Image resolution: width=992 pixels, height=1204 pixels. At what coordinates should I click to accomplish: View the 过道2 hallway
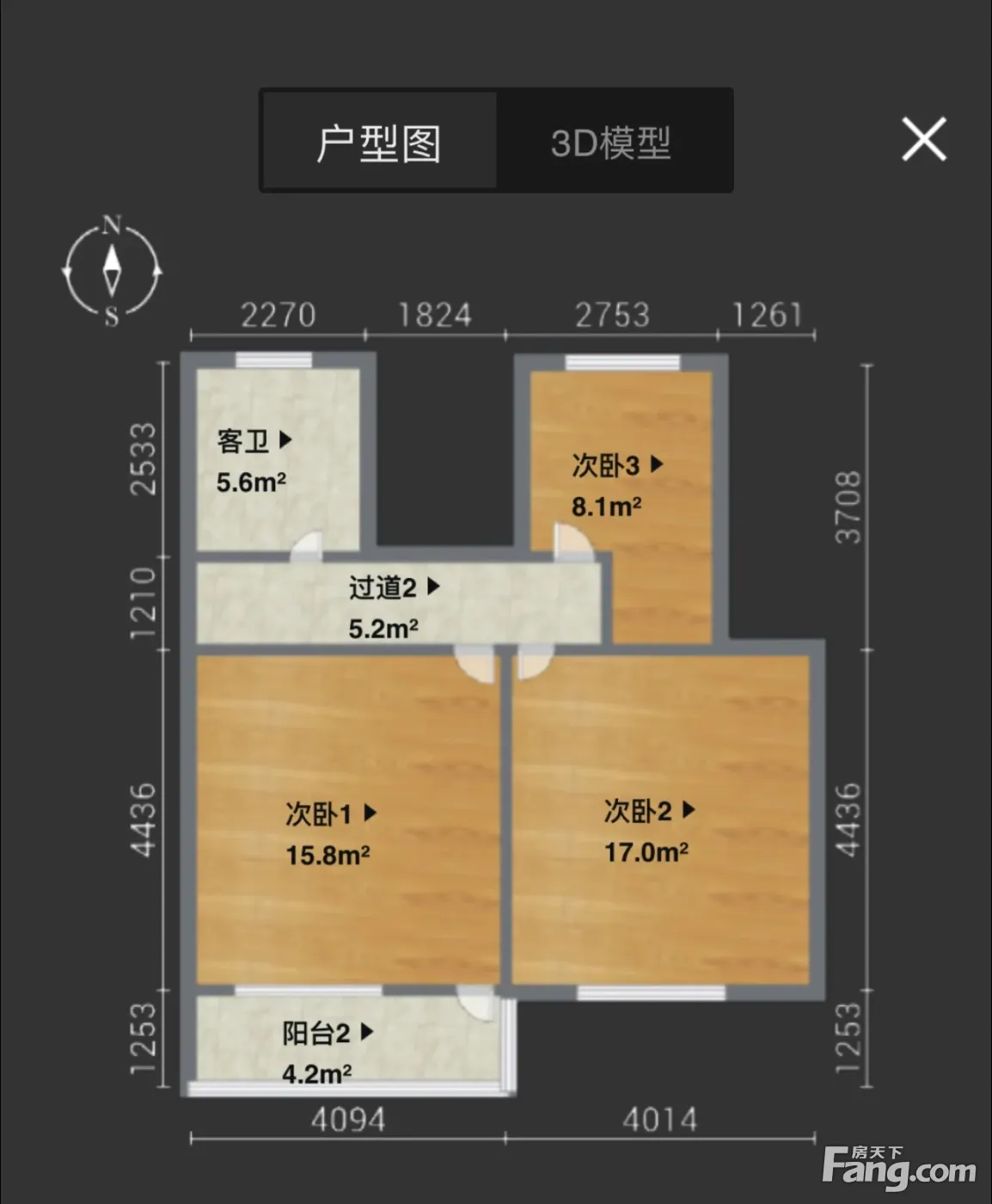394,587
